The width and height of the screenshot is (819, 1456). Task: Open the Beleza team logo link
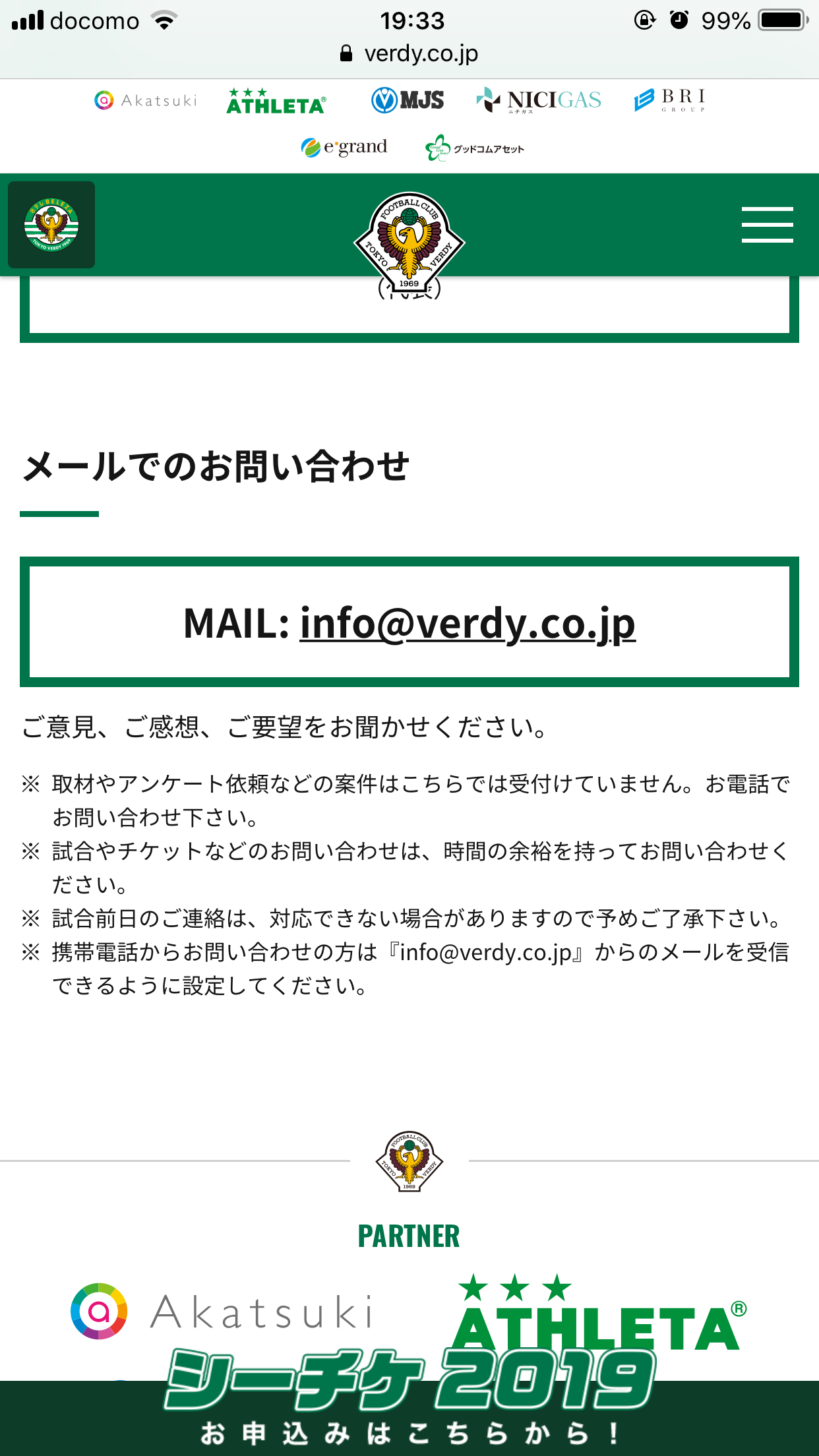click(51, 225)
